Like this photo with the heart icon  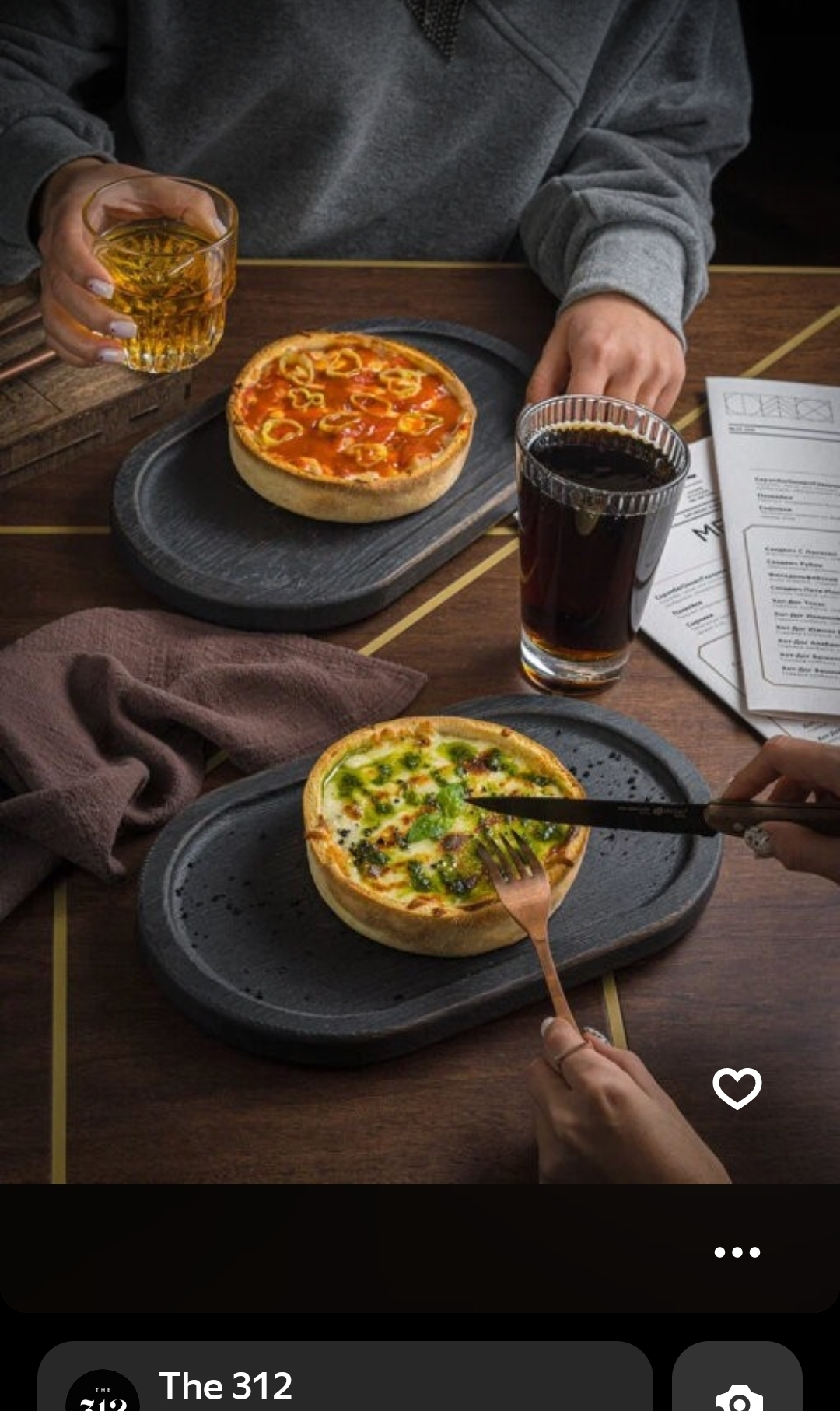737,1087
